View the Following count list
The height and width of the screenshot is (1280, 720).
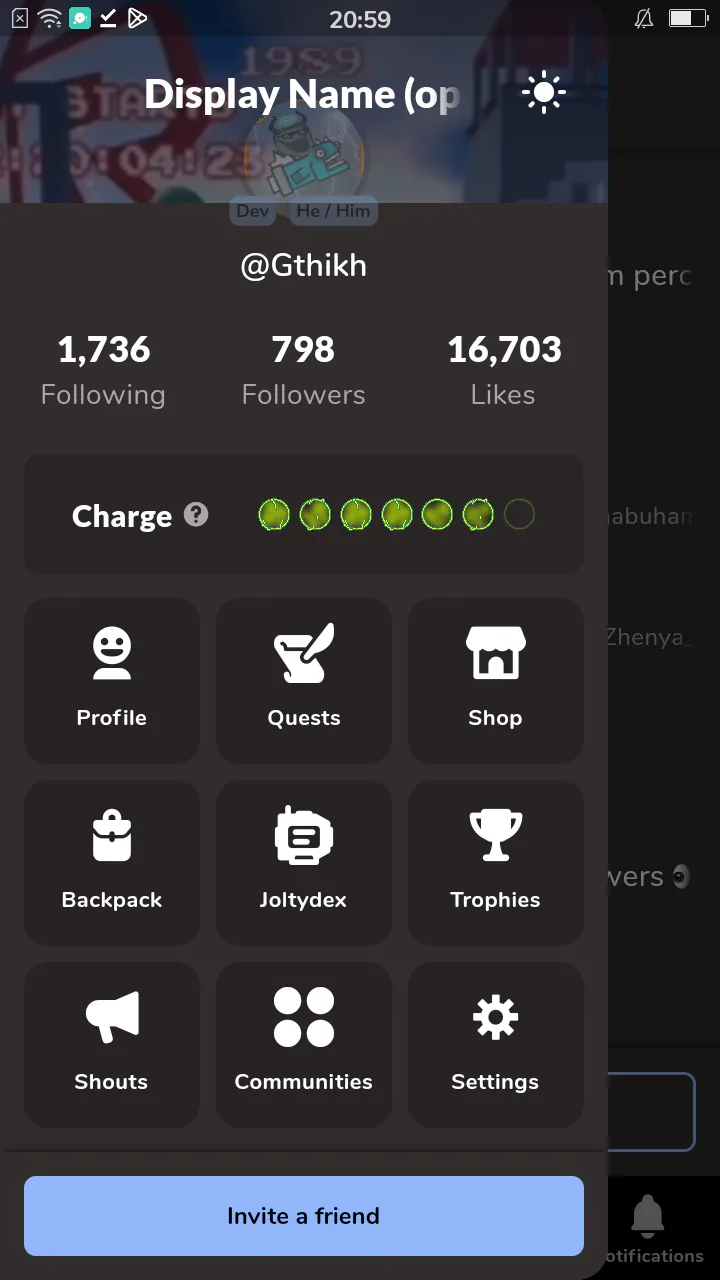tap(103, 370)
